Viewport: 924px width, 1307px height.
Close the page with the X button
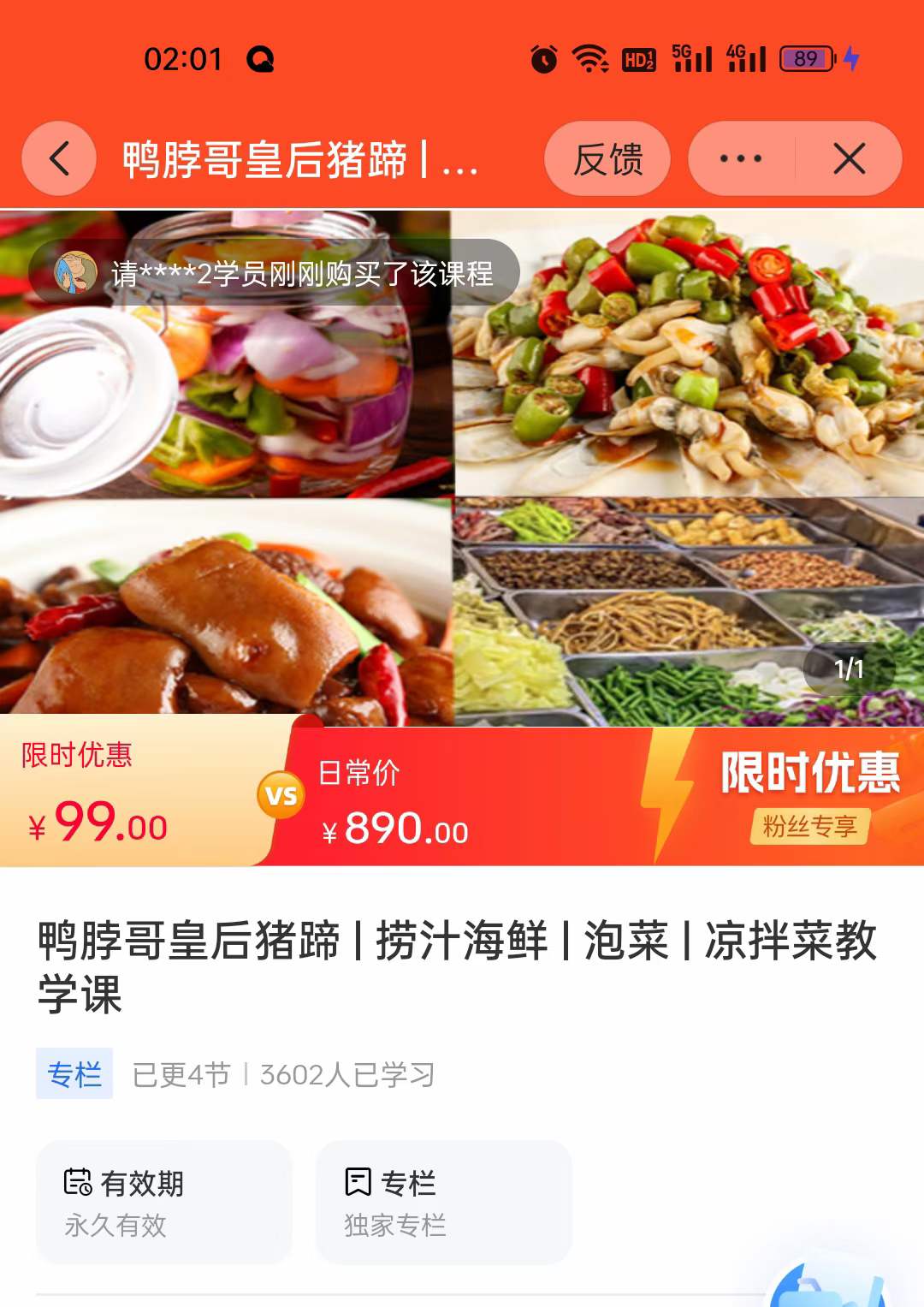[x=848, y=159]
